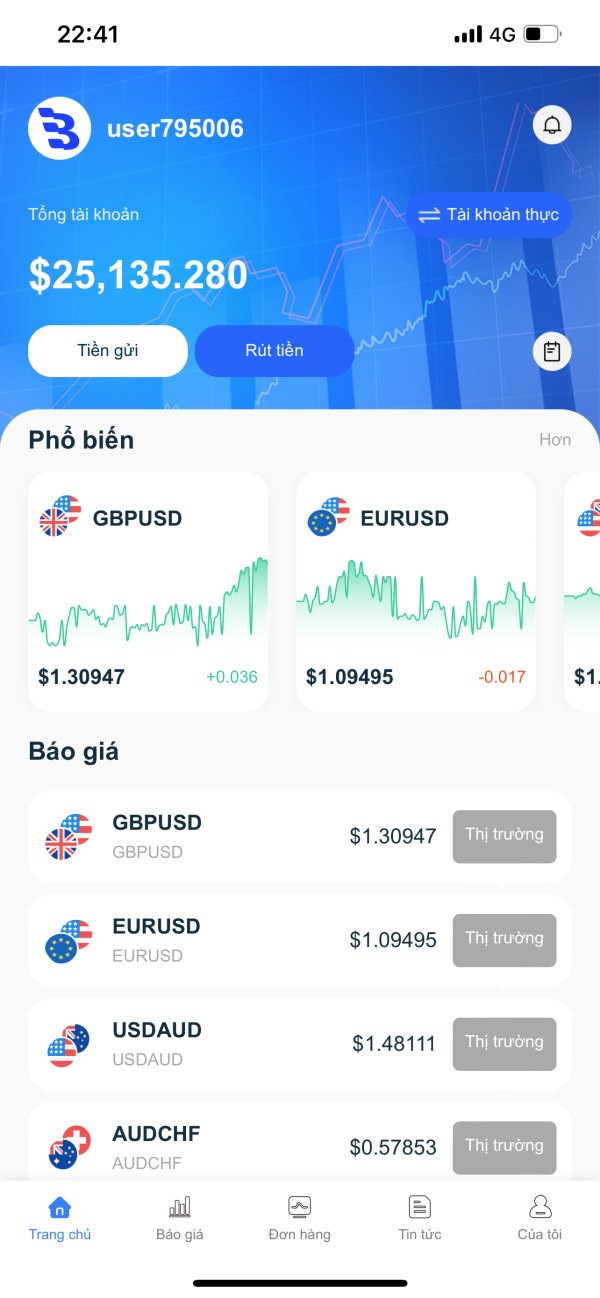Select the Trang chủ home tab
Viewport: 600px width, 1298px height.
coord(60,1219)
